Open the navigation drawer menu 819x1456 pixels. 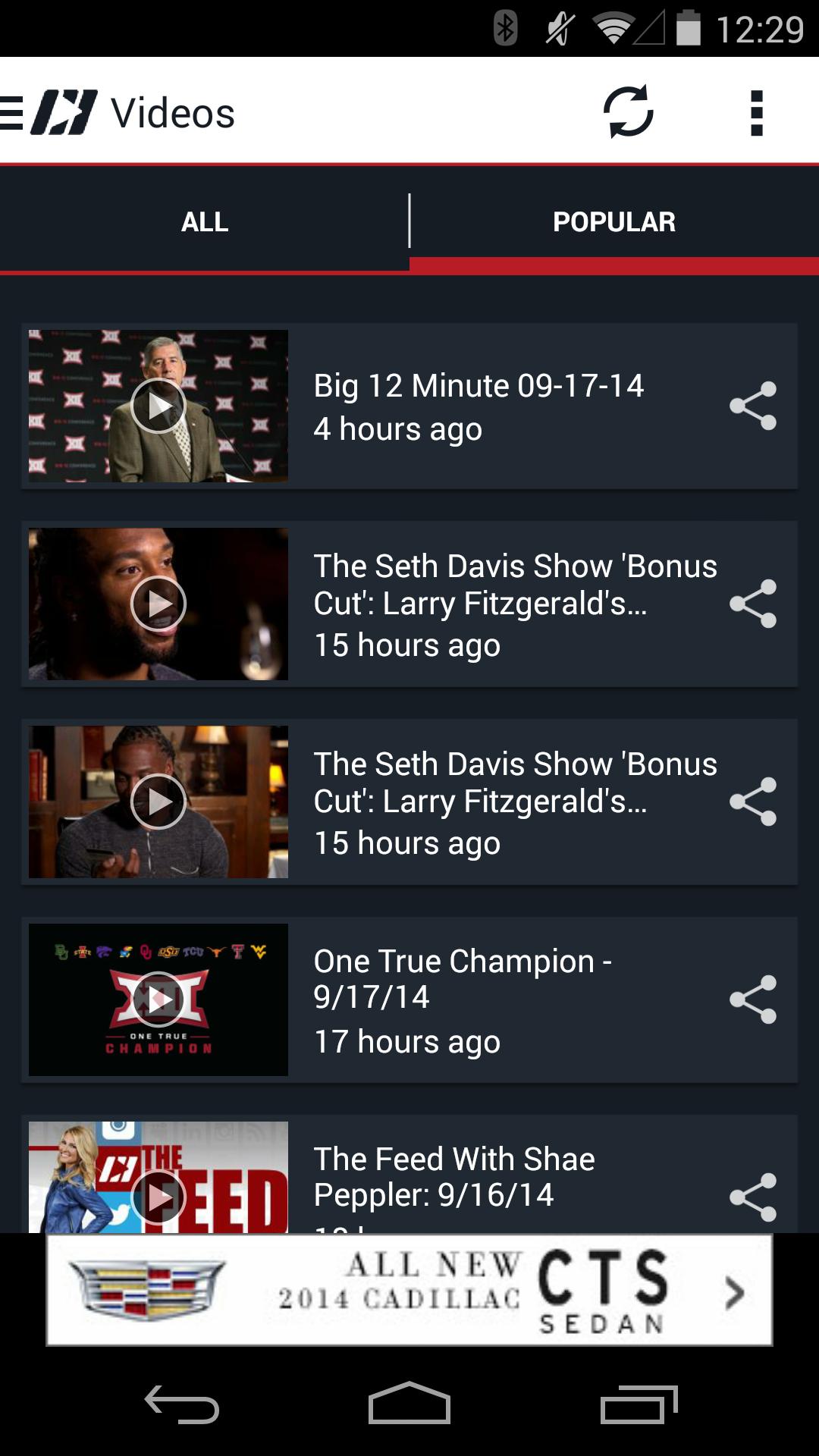click(x=14, y=113)
